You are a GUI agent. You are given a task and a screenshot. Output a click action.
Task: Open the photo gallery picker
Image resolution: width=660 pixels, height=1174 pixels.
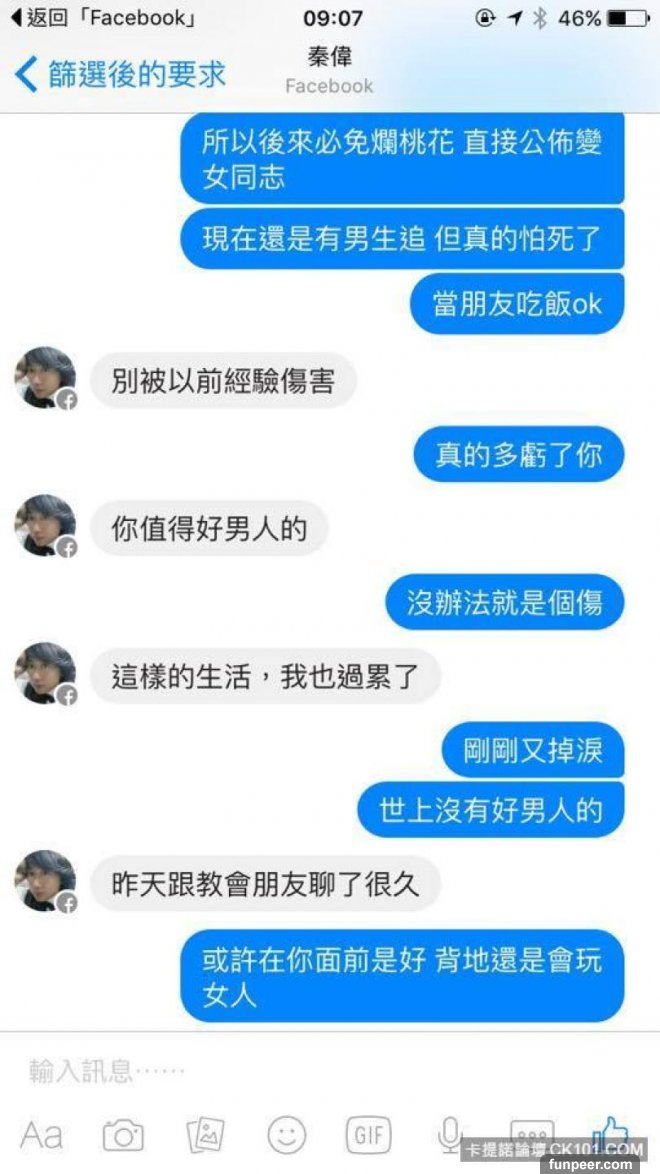(205, 1135)
